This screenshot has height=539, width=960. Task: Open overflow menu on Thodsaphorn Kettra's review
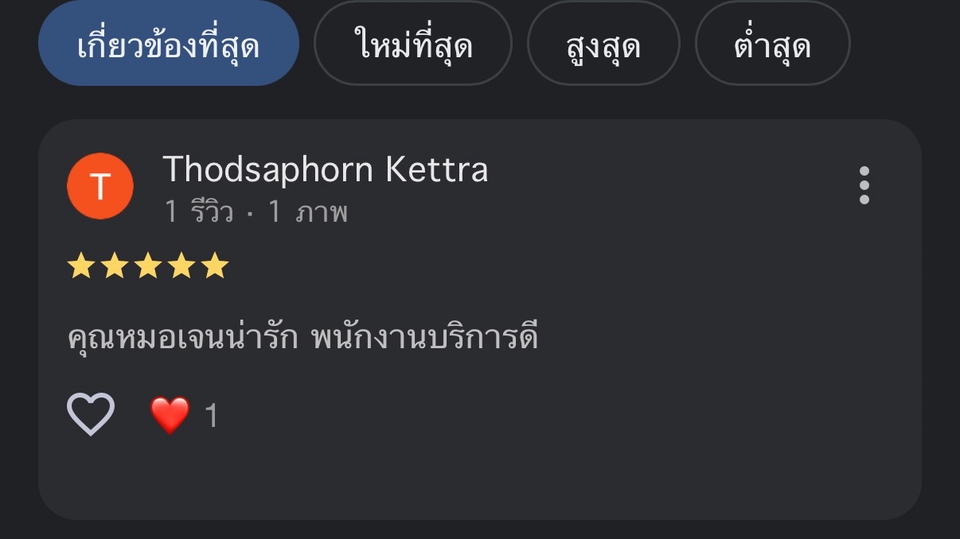[x=864, y=185]
